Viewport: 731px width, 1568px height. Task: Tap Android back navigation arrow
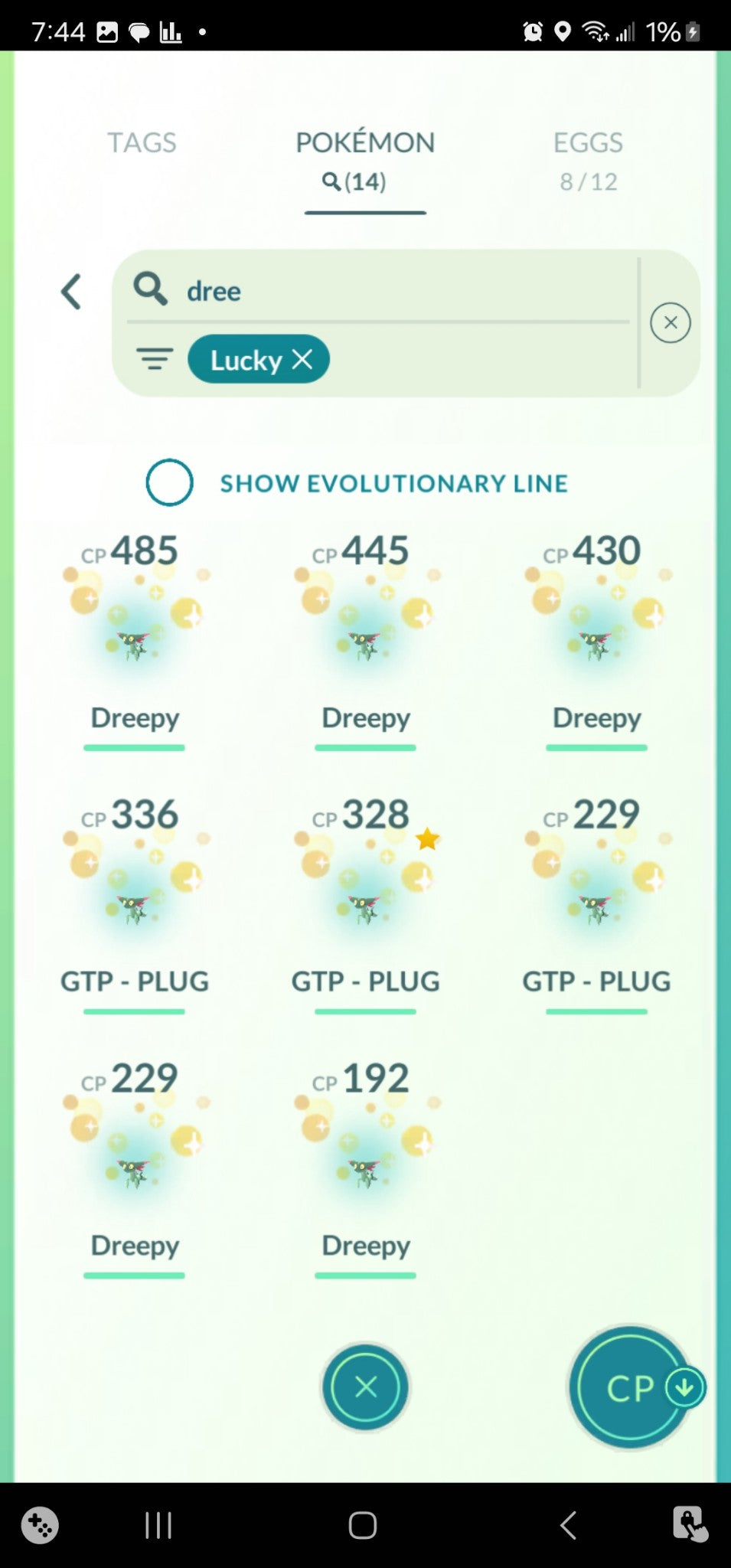567,1525
